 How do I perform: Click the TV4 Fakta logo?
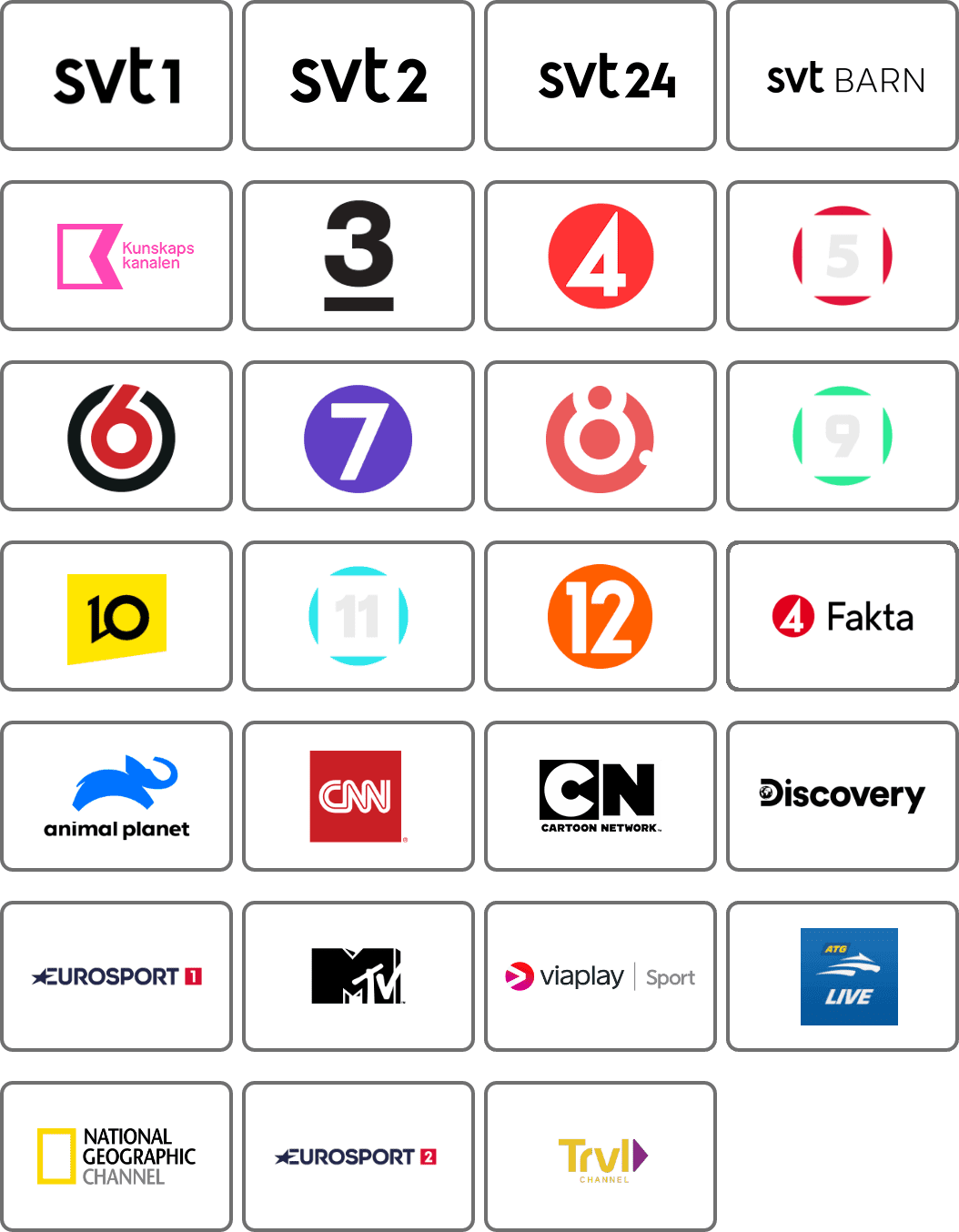[x=842, y=615]
